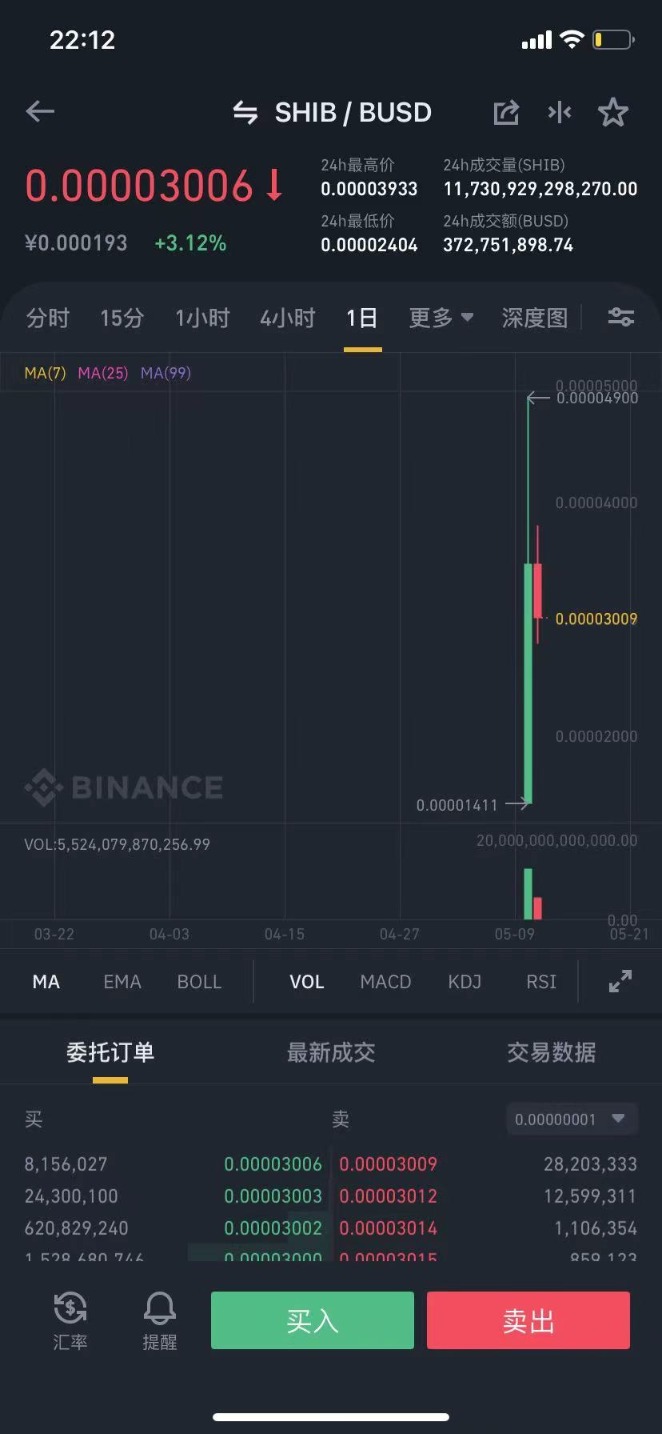
Task: Select the 4小时 chart interval
Action: coord(288,318)
